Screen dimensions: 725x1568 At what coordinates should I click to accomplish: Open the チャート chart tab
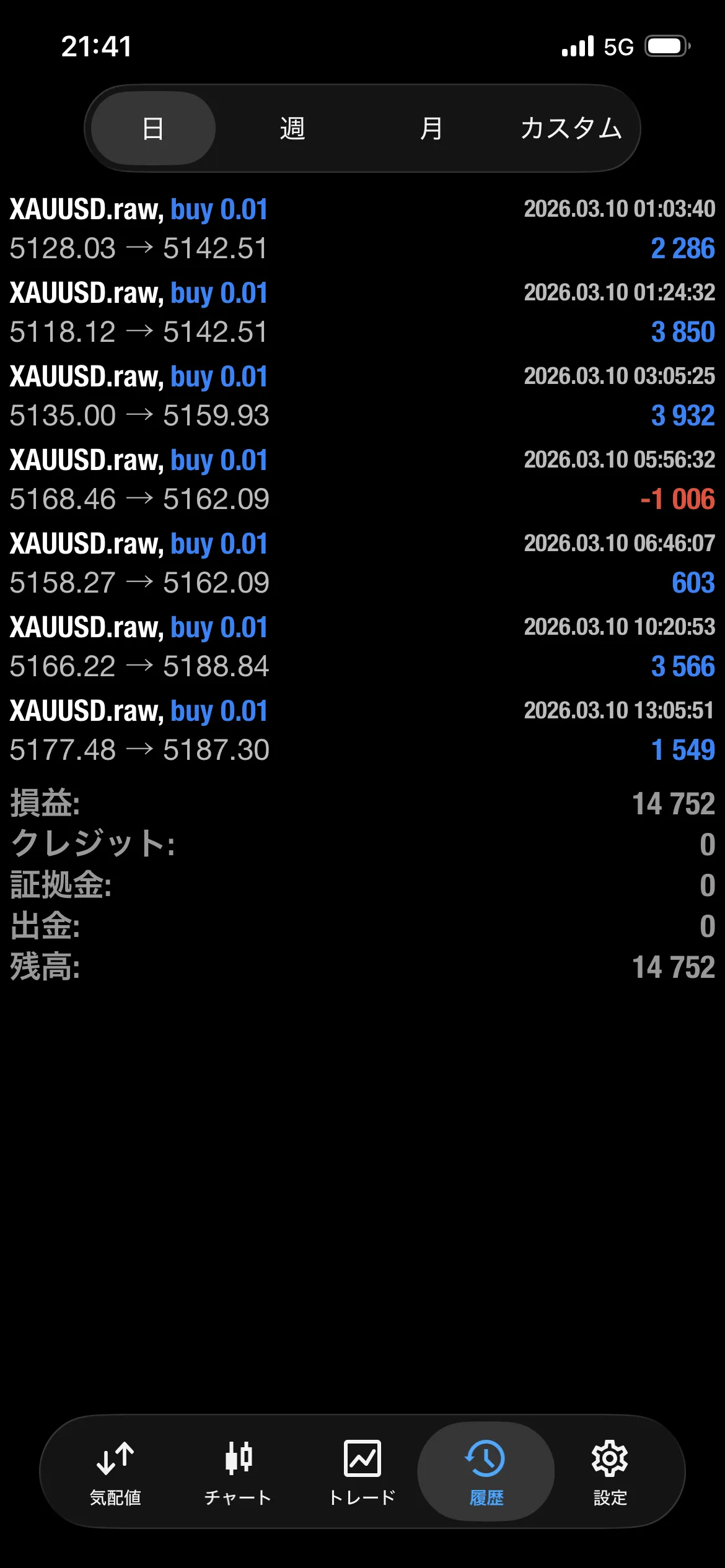pos(239,1473)
